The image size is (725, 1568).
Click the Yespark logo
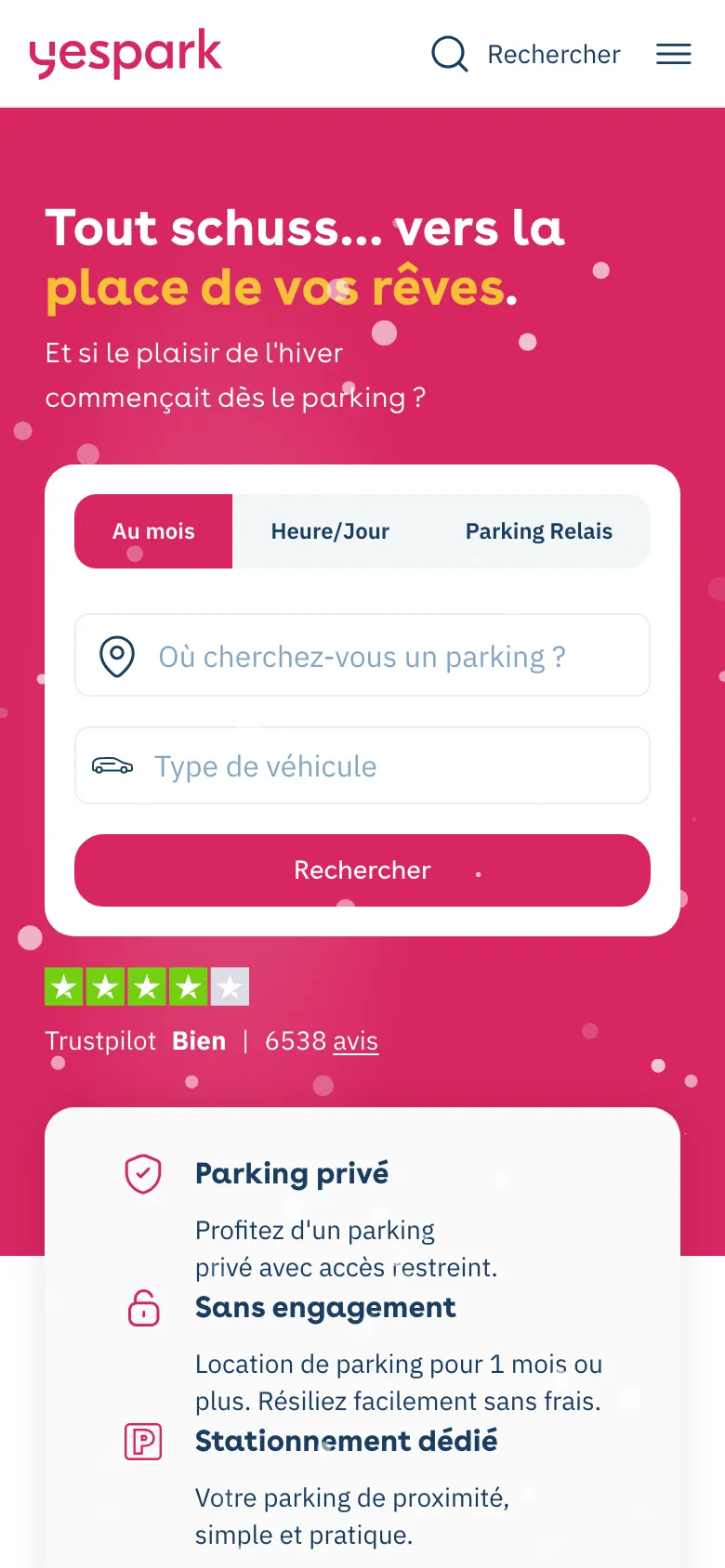[x=126, y=54]
